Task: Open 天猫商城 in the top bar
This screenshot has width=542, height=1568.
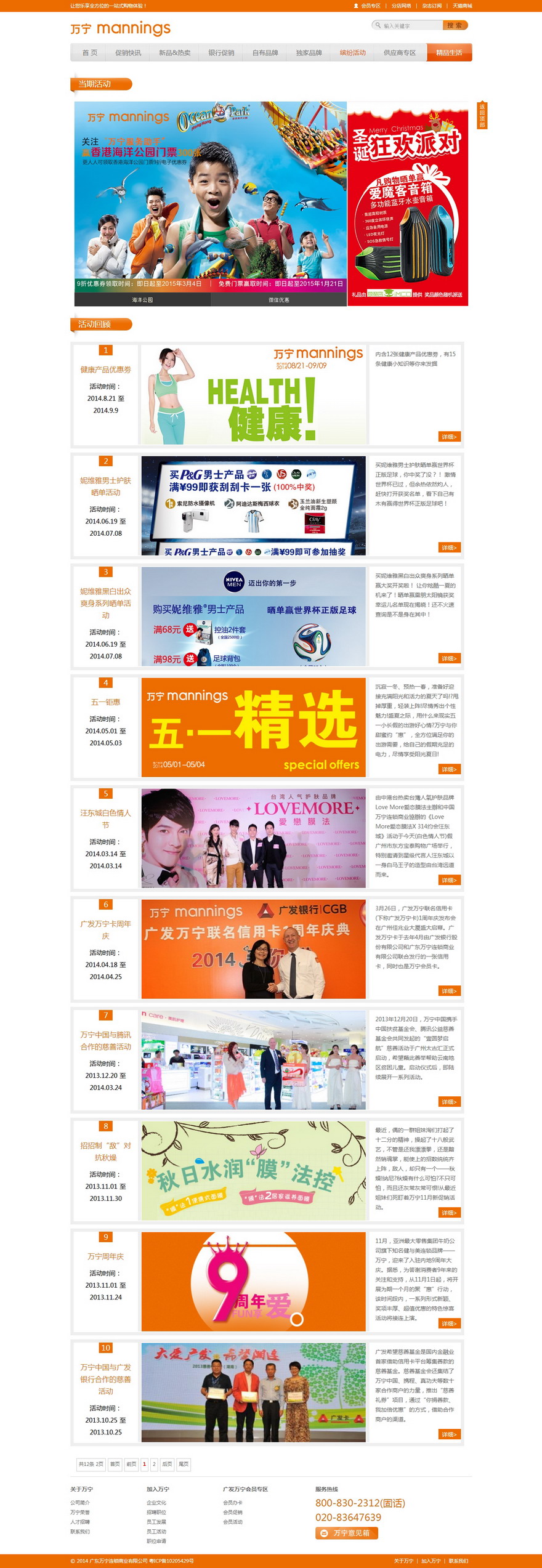Action: pos(462,6)
